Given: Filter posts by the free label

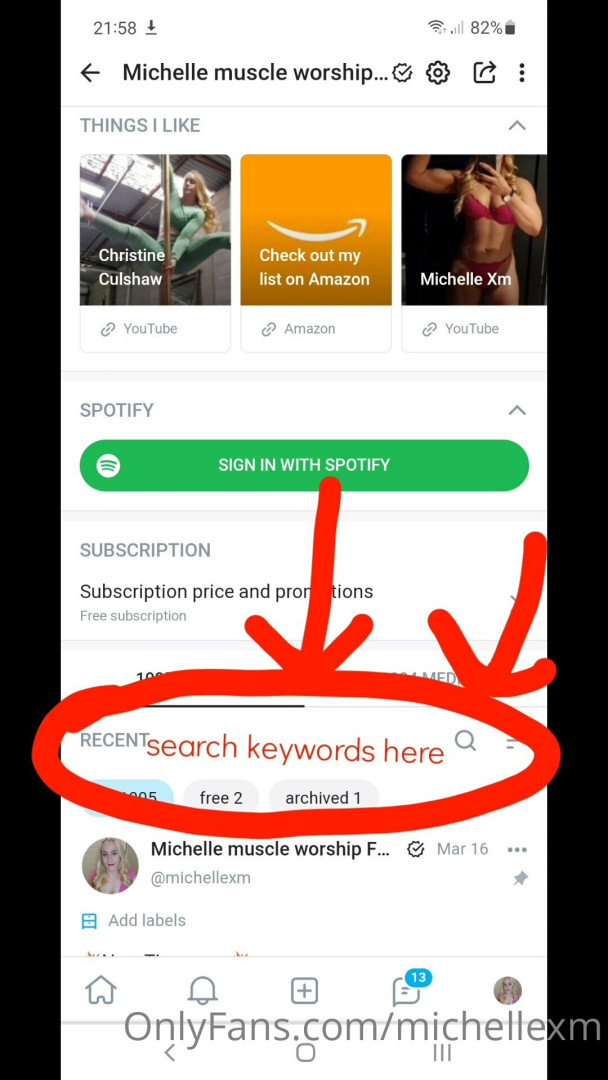Looking at the screenshot, I should pyautogui.click(x=221, y=798).
